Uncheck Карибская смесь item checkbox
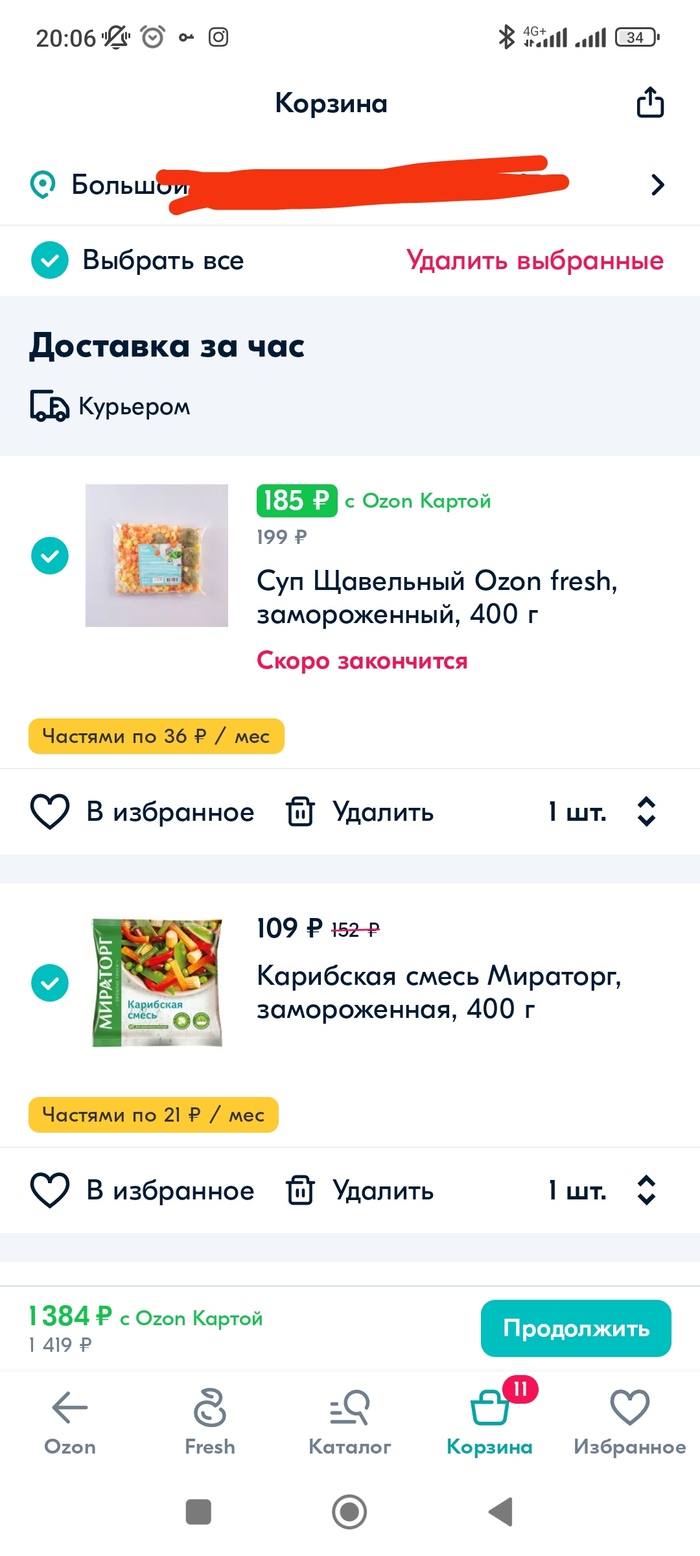Image resolution: width=700 pixels, height=1556 pixels. 49,983
